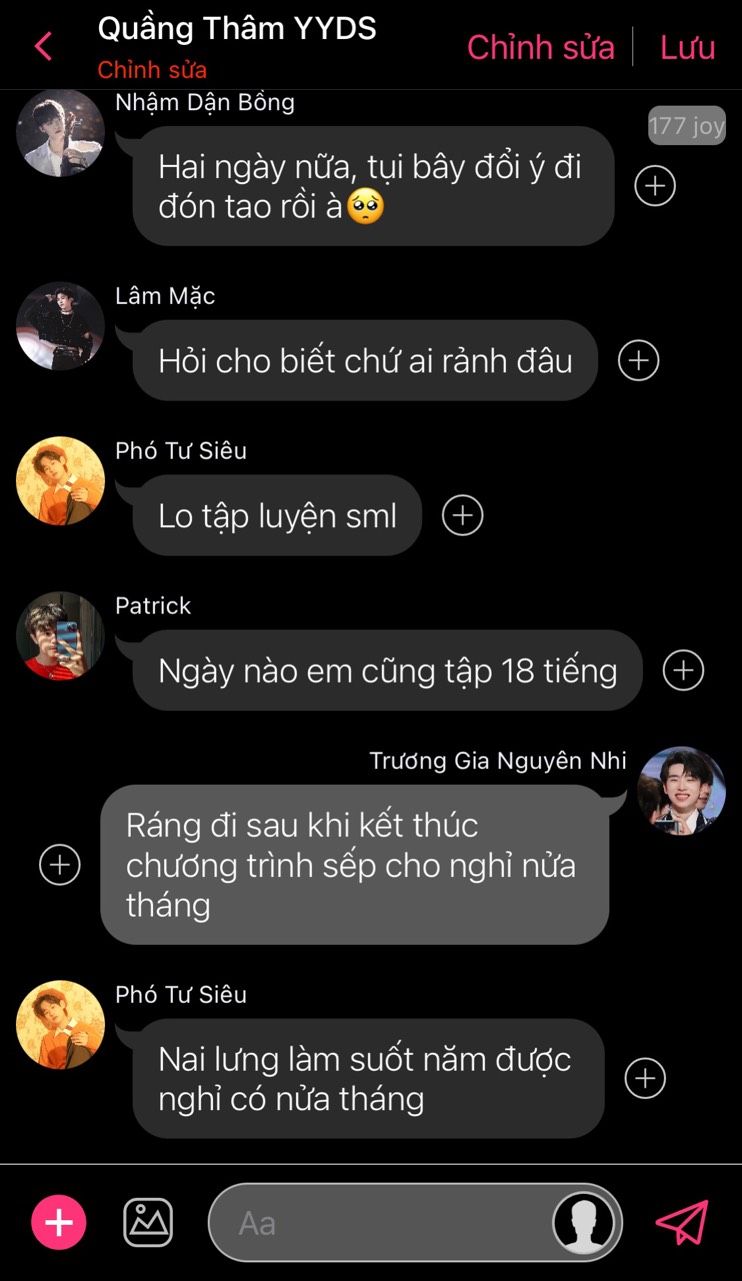Send the message with paper plane
This screenshot has height=1281, width=742.
(682, 1222)
